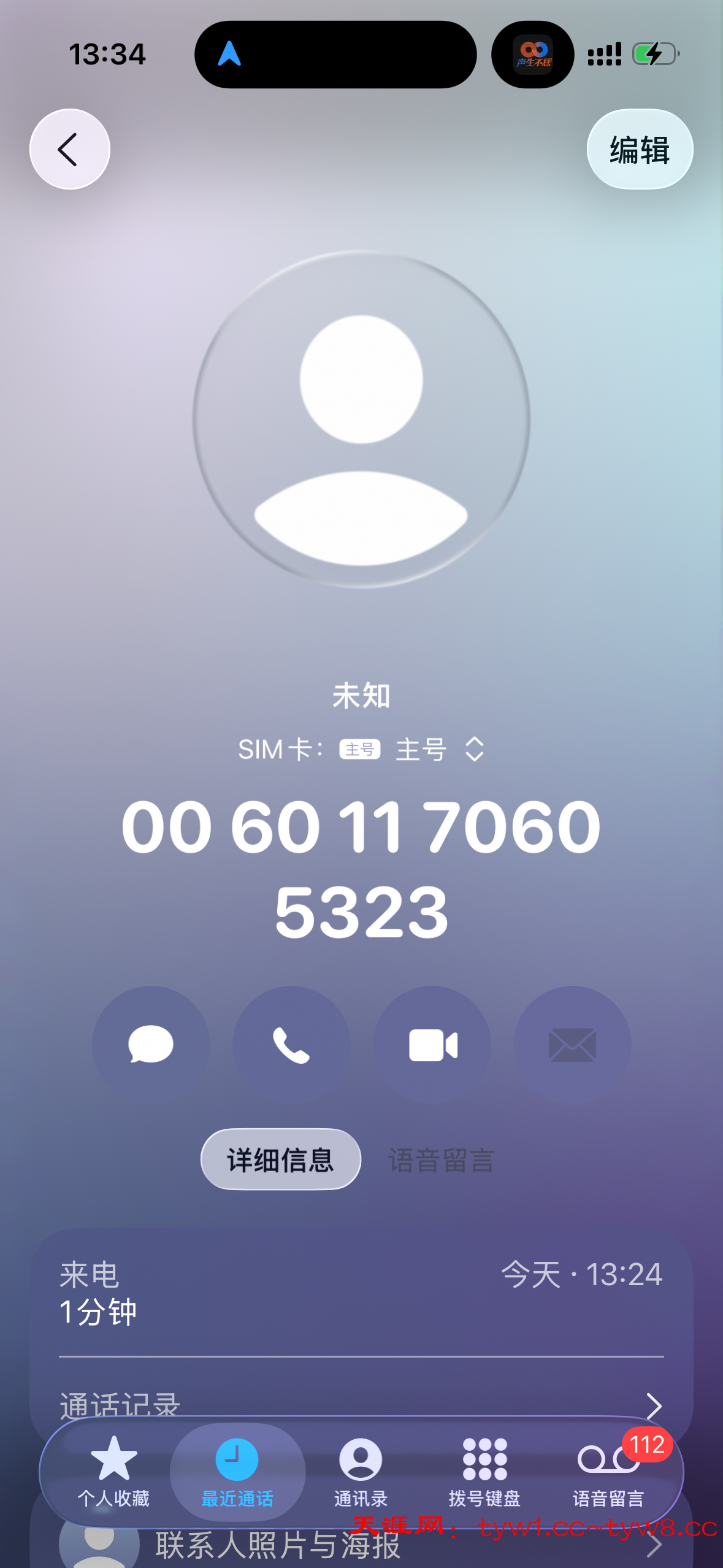Screen dimensions: 723x1568
Task: Call this number with the phone icon
Action: (x=291, y=1045)
